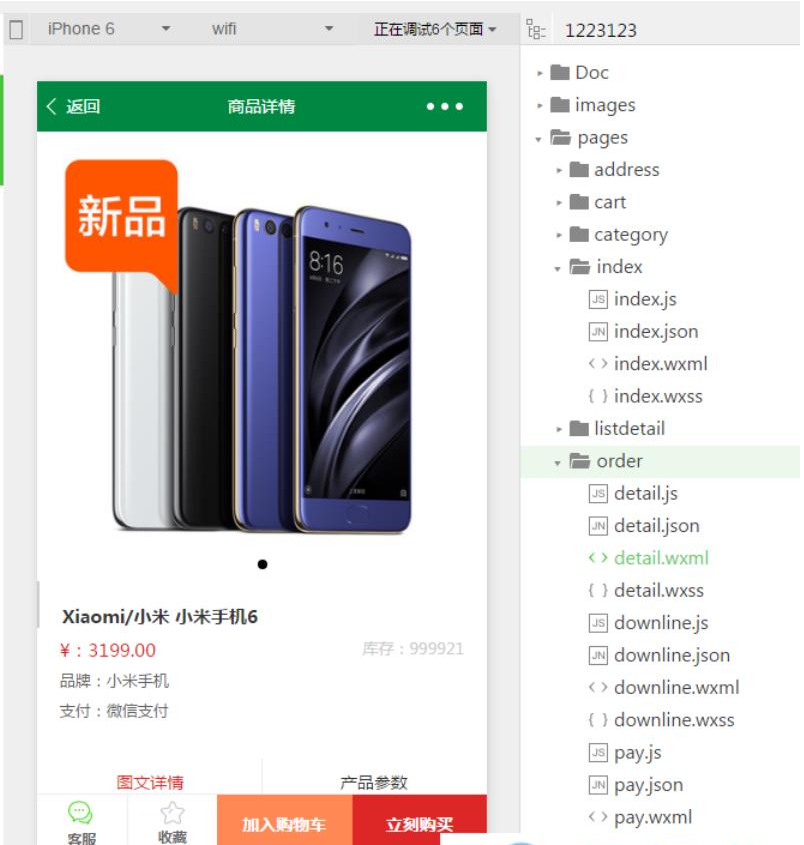Open the wifi network dropdown
Screen dimensions: 804x845
point(271,29)
